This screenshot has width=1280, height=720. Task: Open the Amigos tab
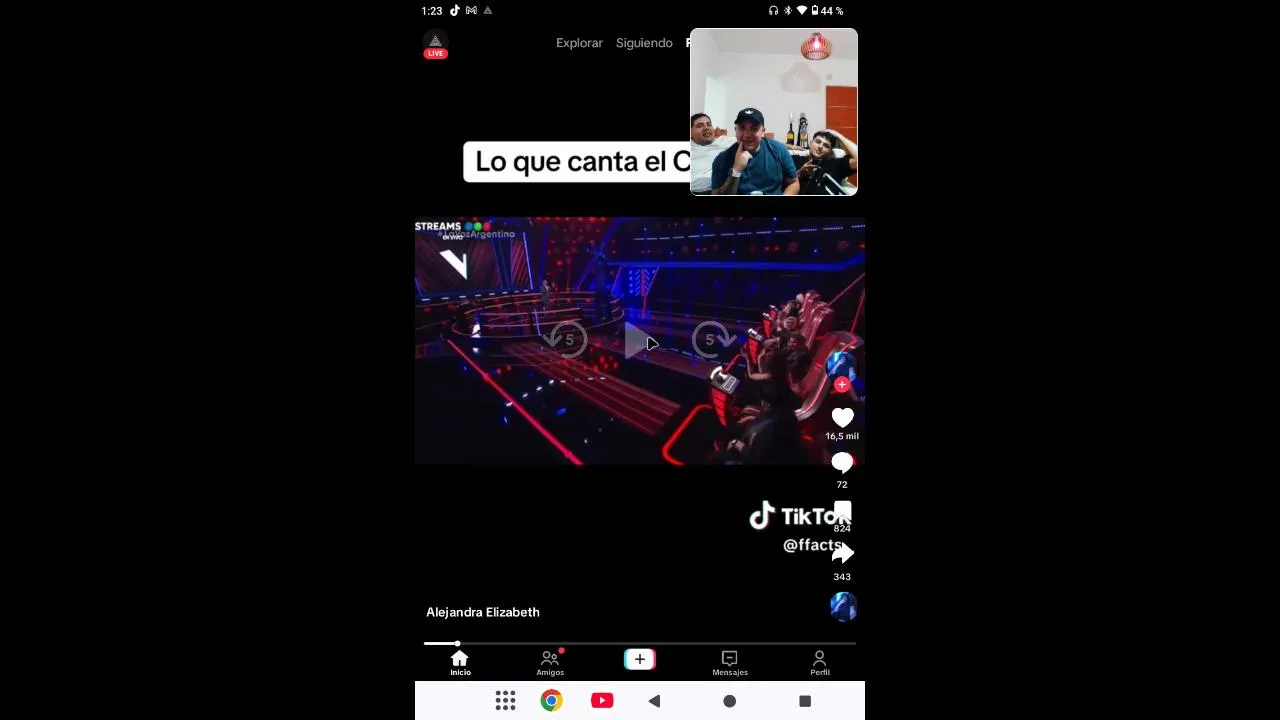click(550, 661)
